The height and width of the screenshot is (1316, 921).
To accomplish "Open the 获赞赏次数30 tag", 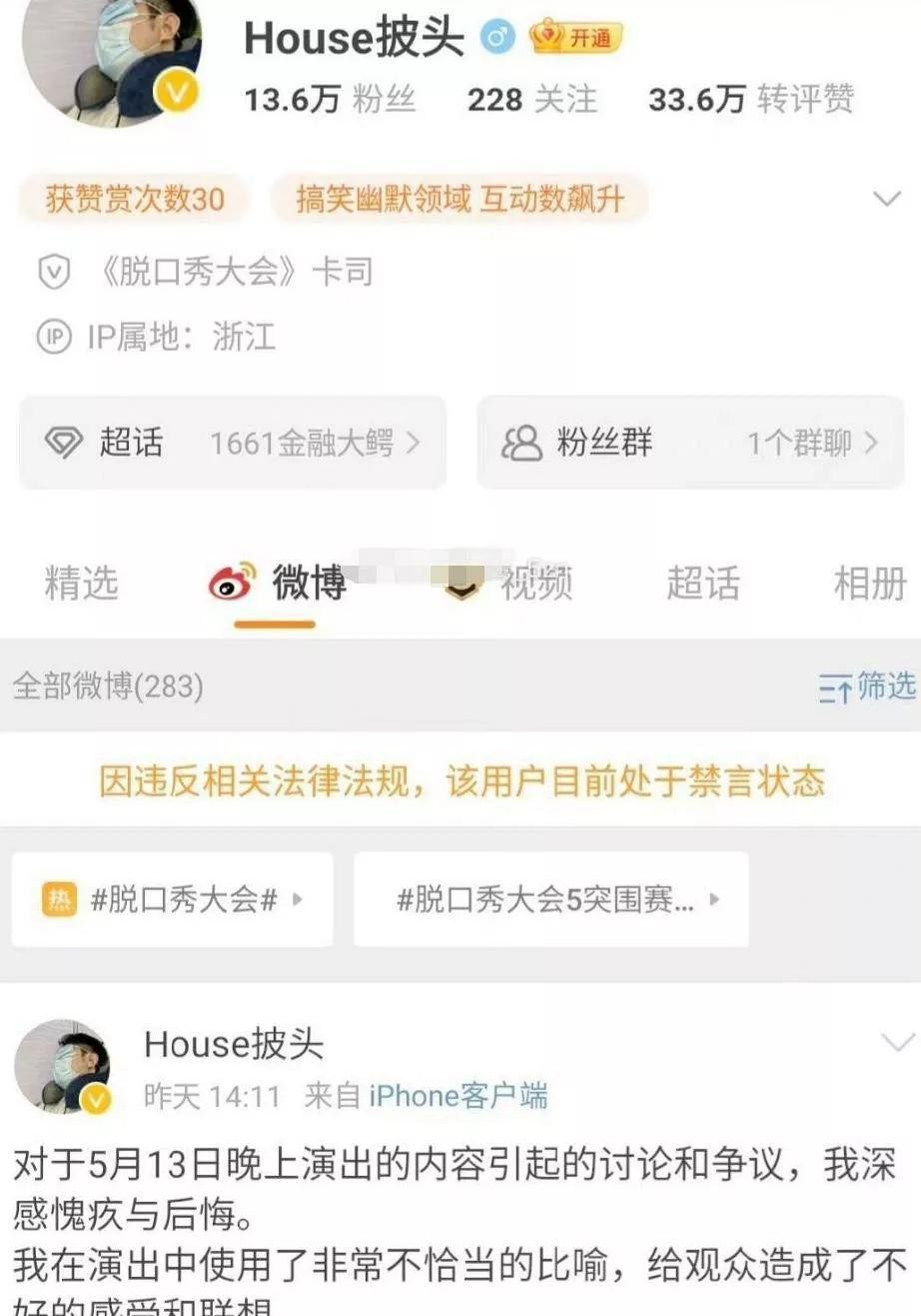I will tap(134, 198).
